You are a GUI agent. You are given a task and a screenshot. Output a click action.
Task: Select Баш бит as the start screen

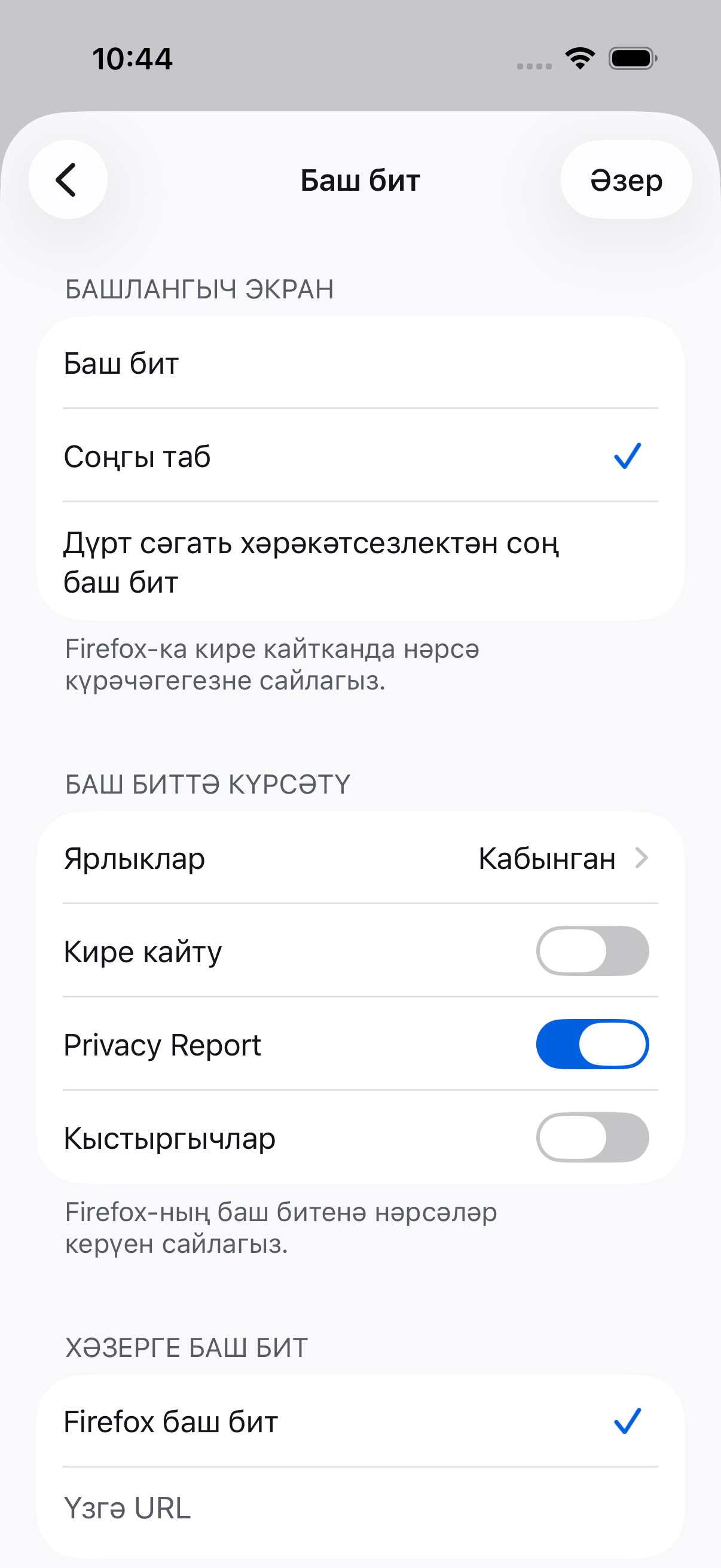coord(360,363)
